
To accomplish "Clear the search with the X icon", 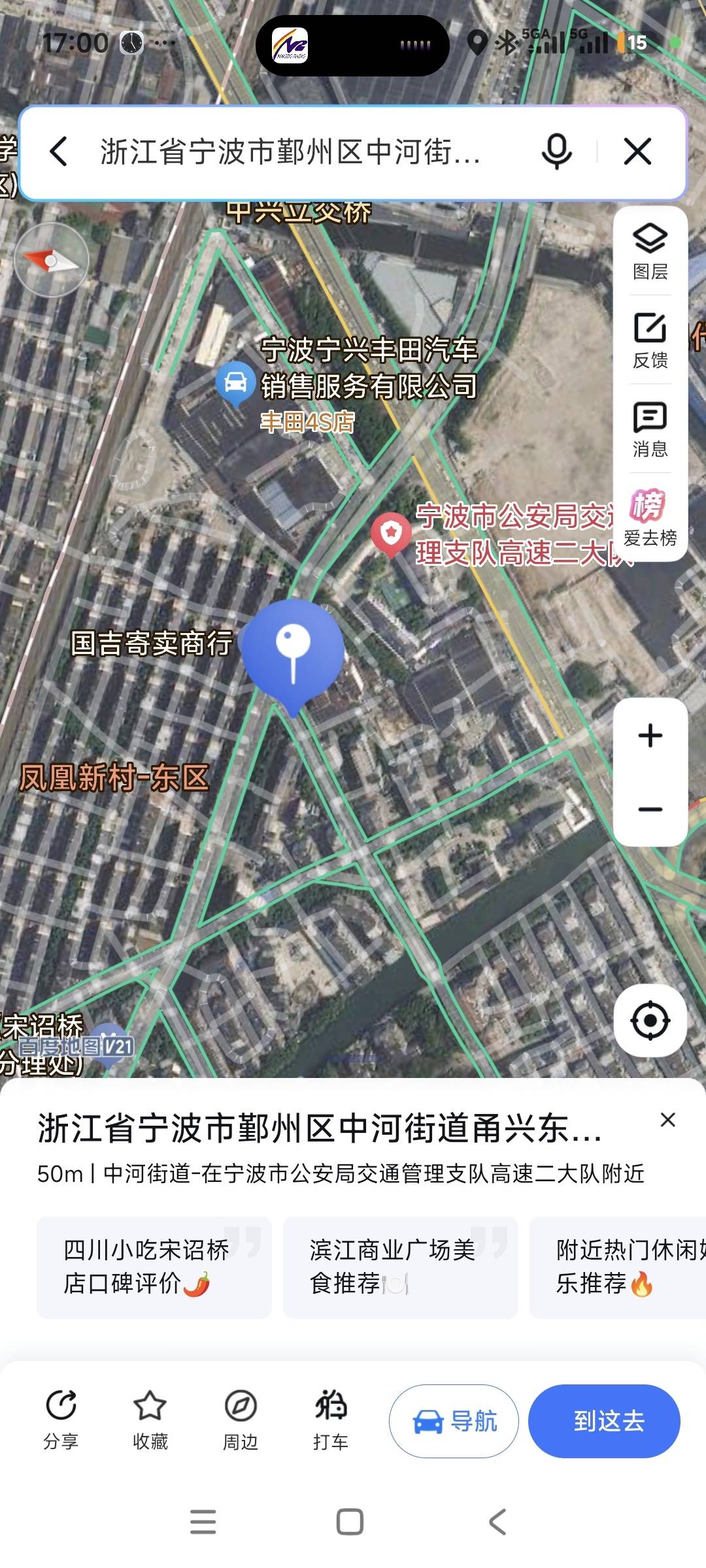I will pyautogui.click(x=637, y=152).
